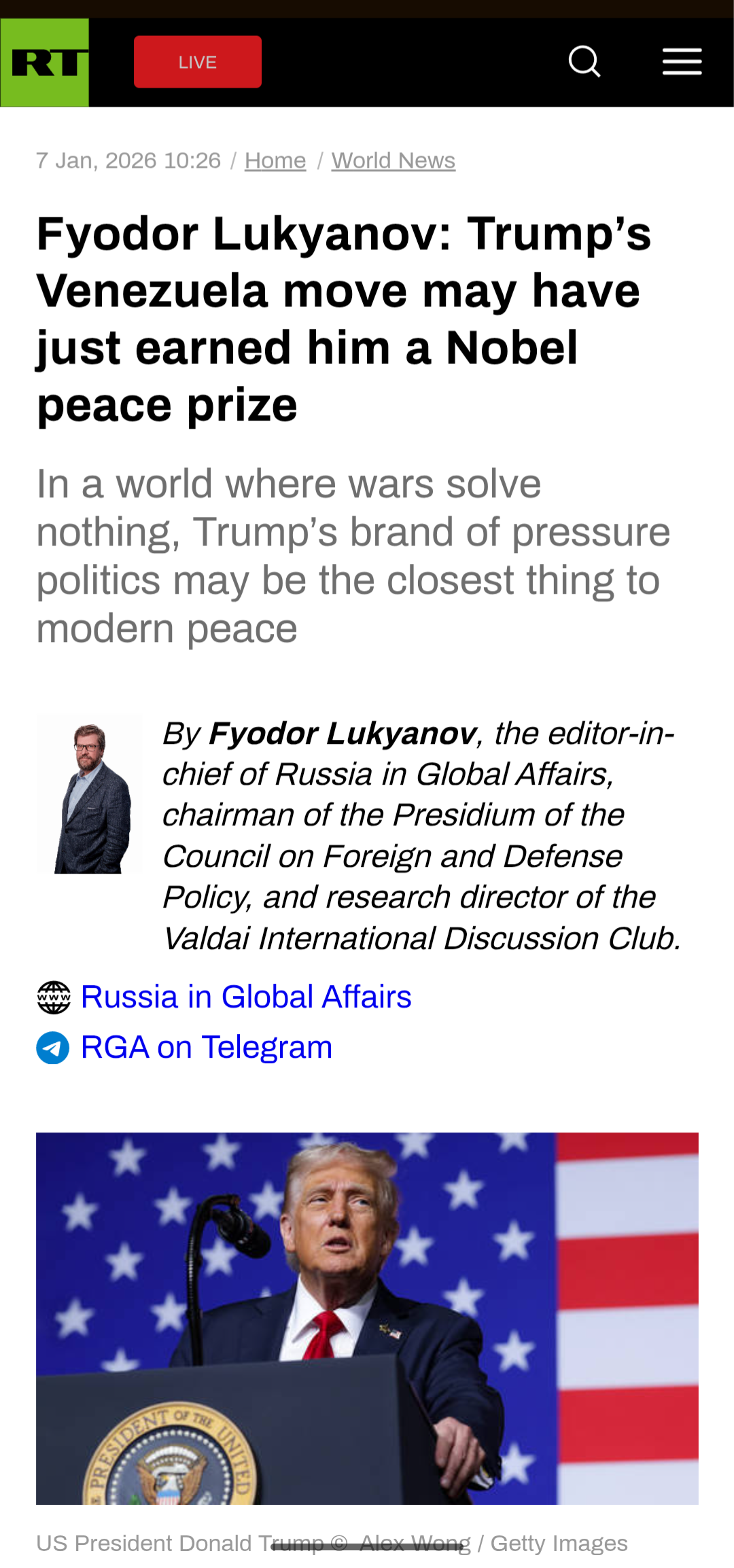Watch the LIVE broadcast
Viewport: 734px width, 1568px height.
[198, 62]
